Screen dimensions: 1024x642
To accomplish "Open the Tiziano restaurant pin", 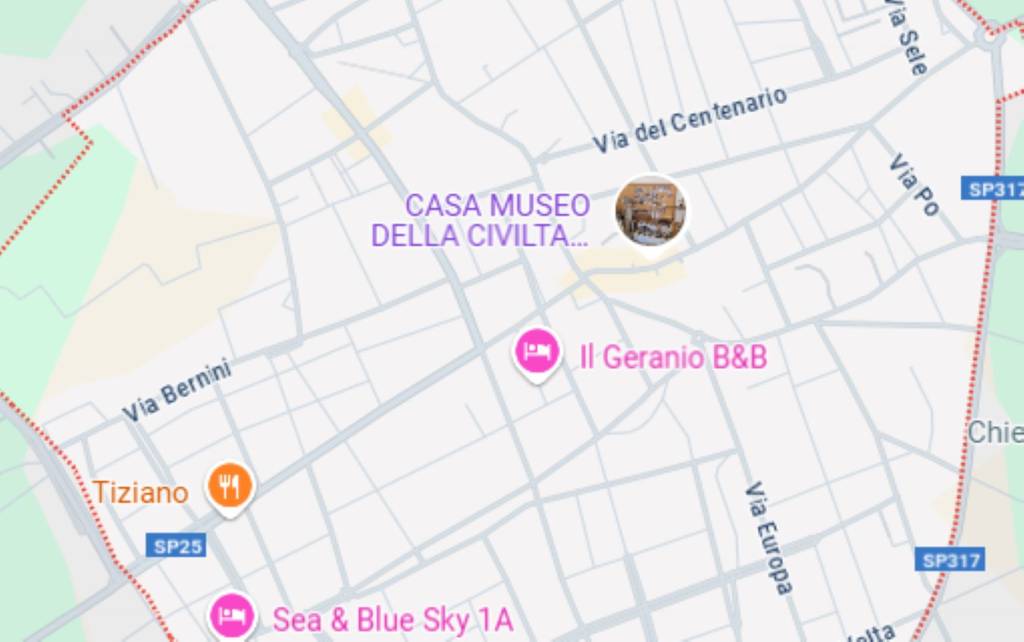I will point(231,486).
